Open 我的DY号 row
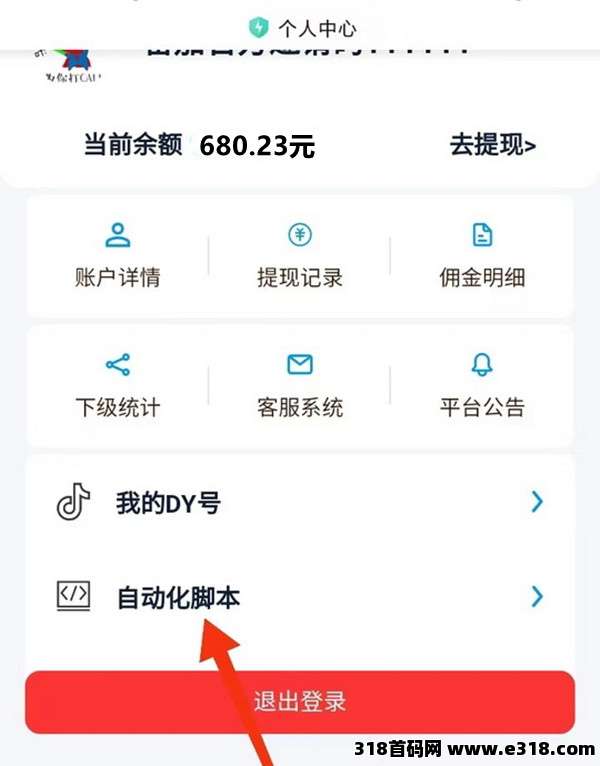This screenshot has height=766, width=600. coord(300,503)
